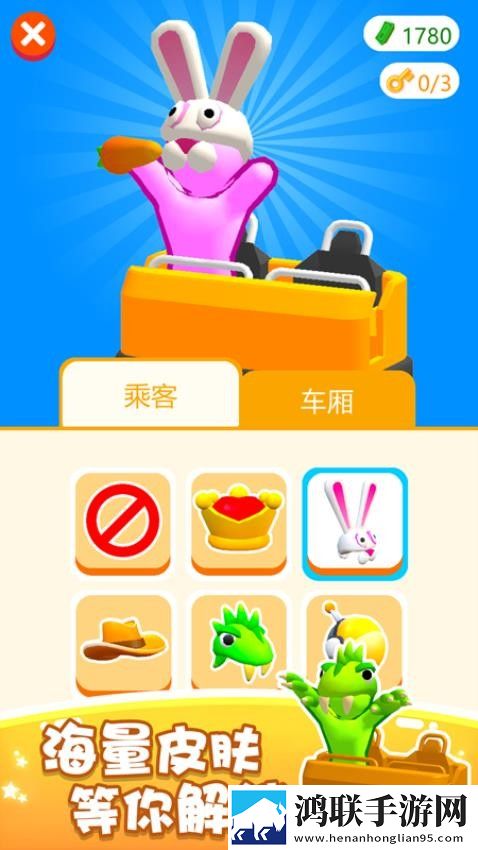Switch to the 车厢 tab
This screenshot has height=850, width=478.
pos(327,400)
